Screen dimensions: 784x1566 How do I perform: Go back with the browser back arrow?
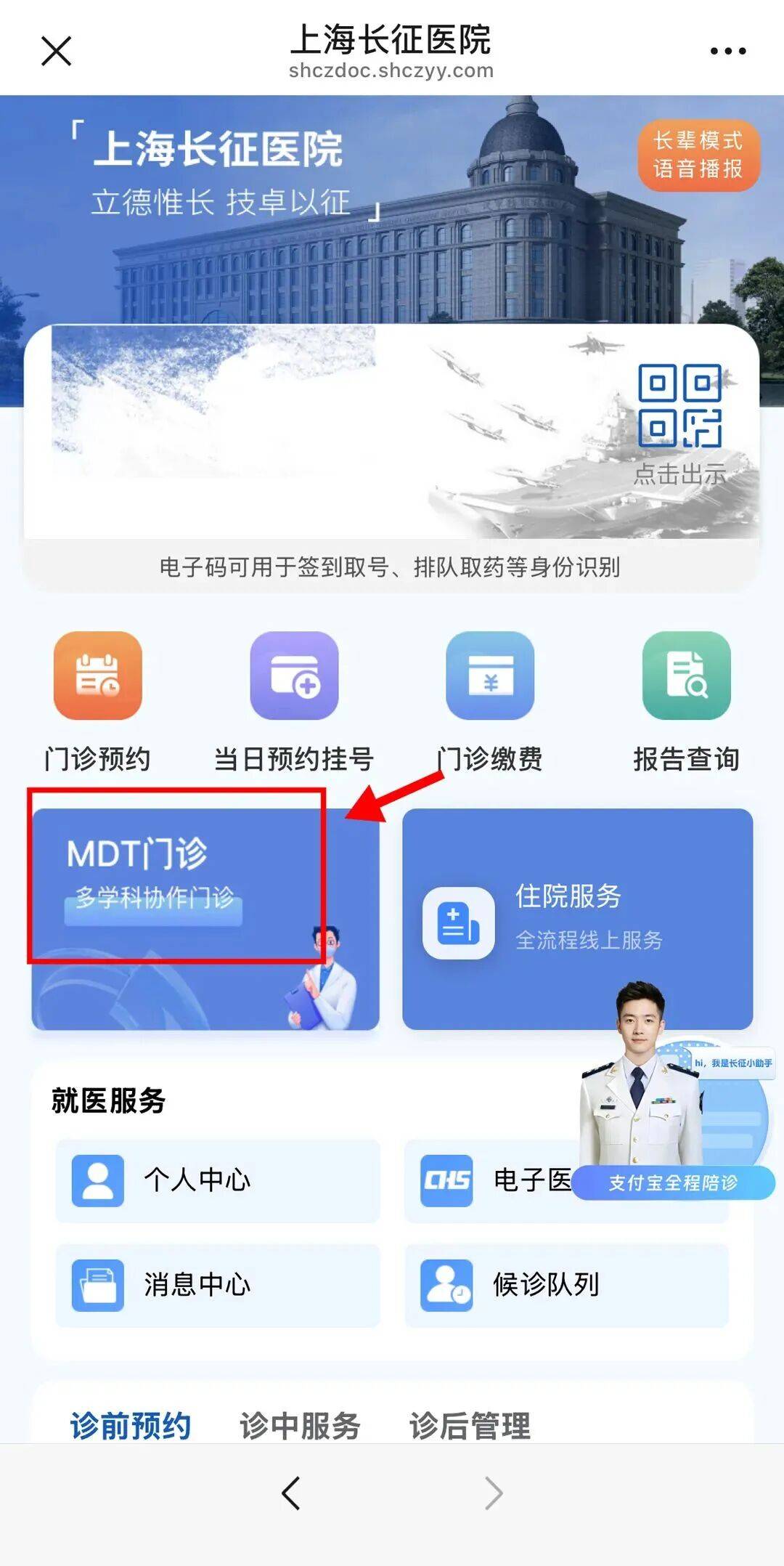291,1493
